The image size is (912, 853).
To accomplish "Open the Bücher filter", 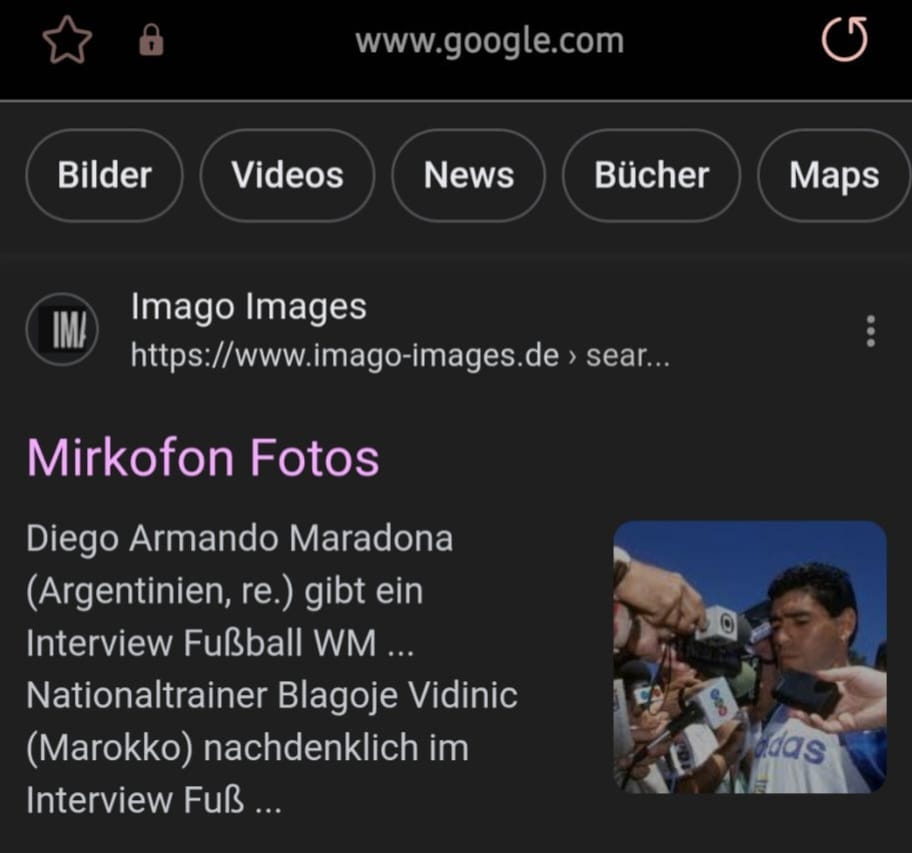I will coord(651,175).
